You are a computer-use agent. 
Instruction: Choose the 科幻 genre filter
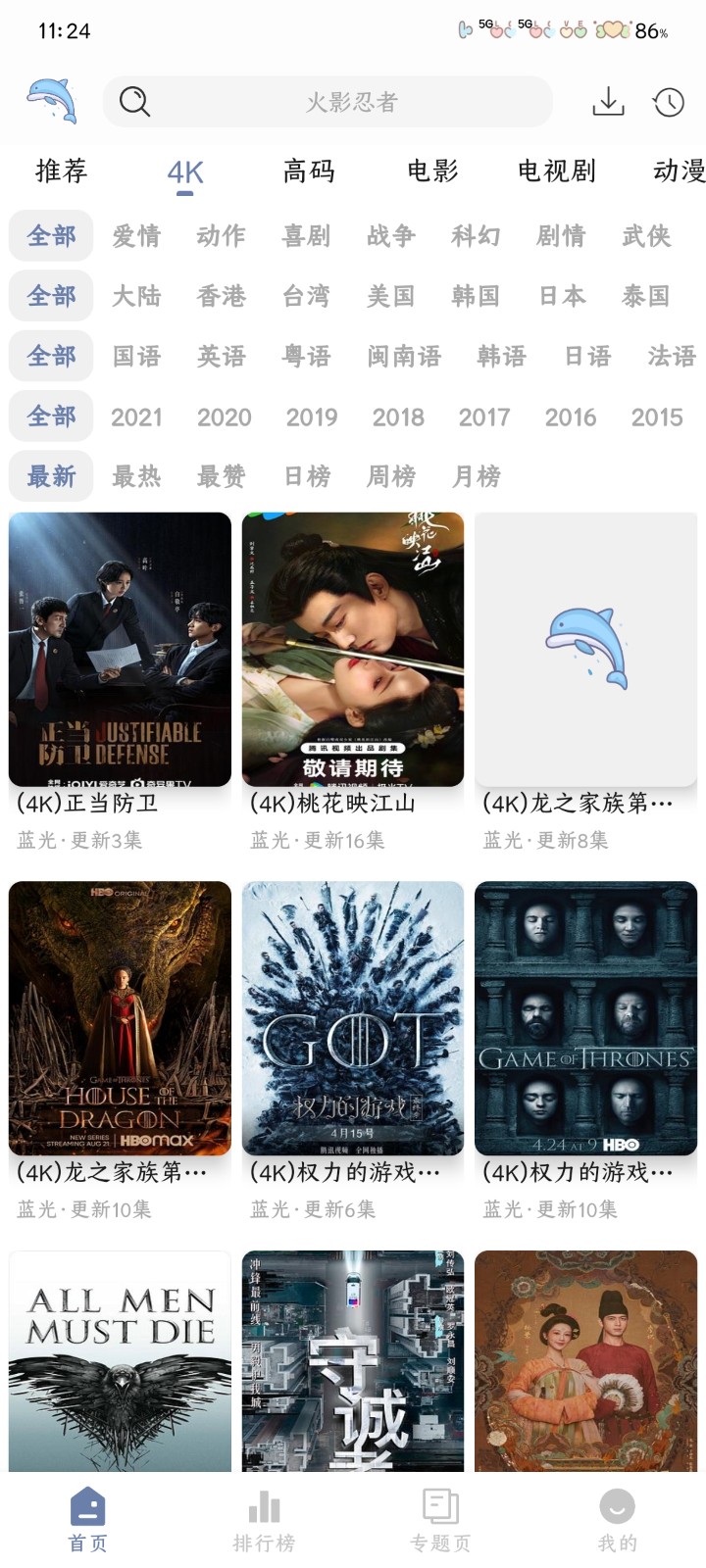(476, 235)
